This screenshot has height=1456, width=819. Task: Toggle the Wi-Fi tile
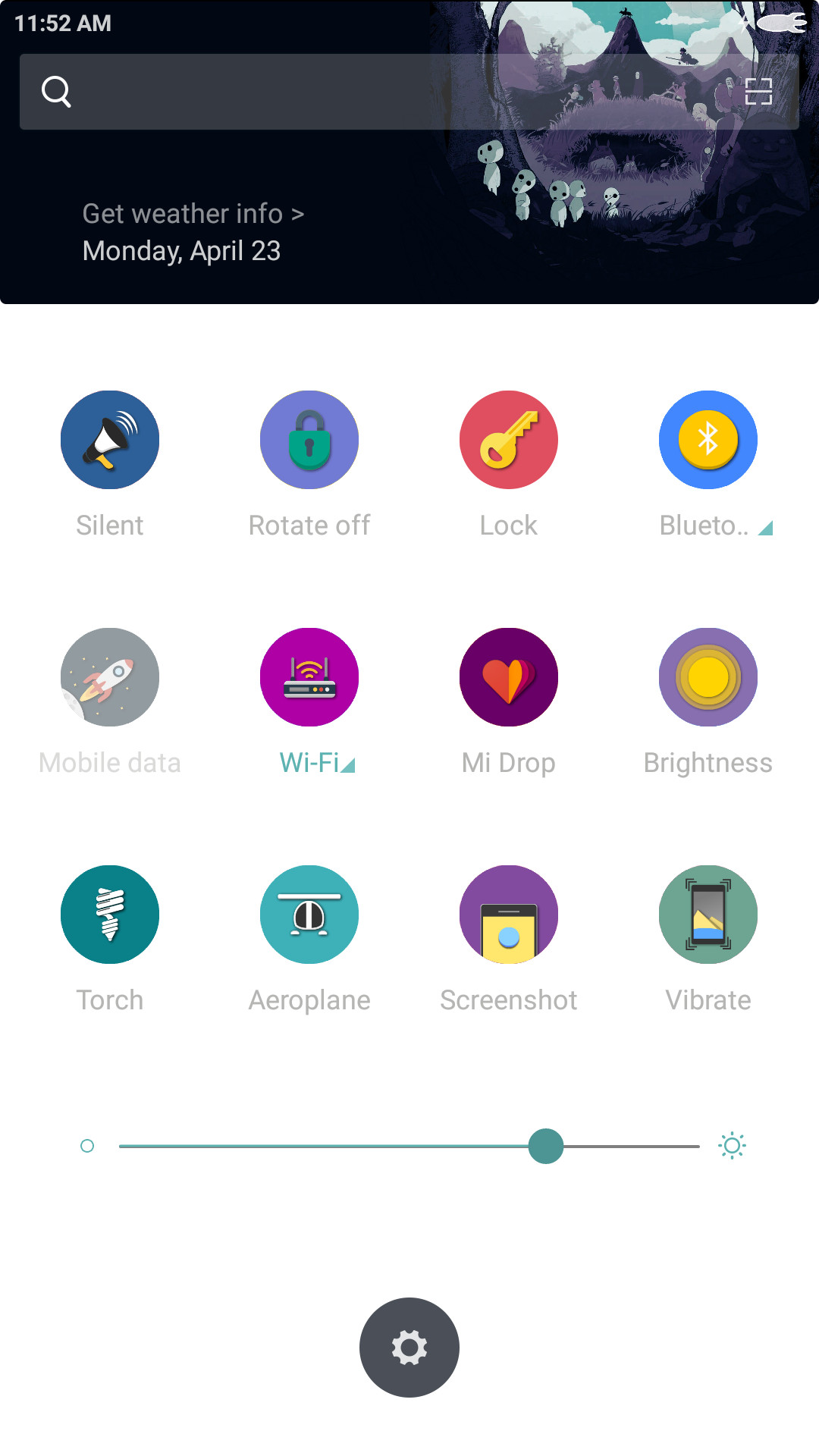pyautogui.click(x=309, y=677)
